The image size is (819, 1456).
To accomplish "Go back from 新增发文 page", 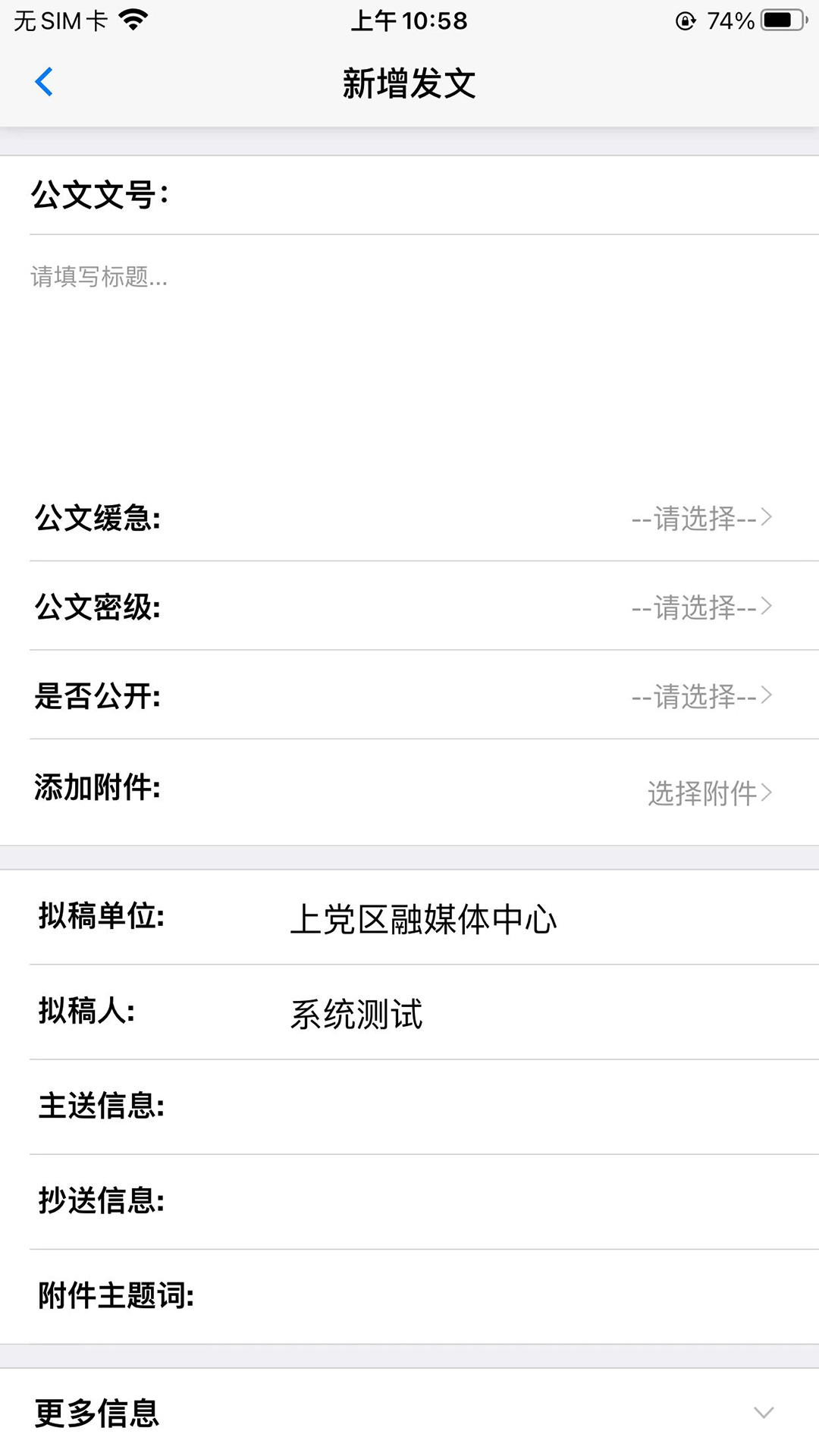I will (44, 82).
